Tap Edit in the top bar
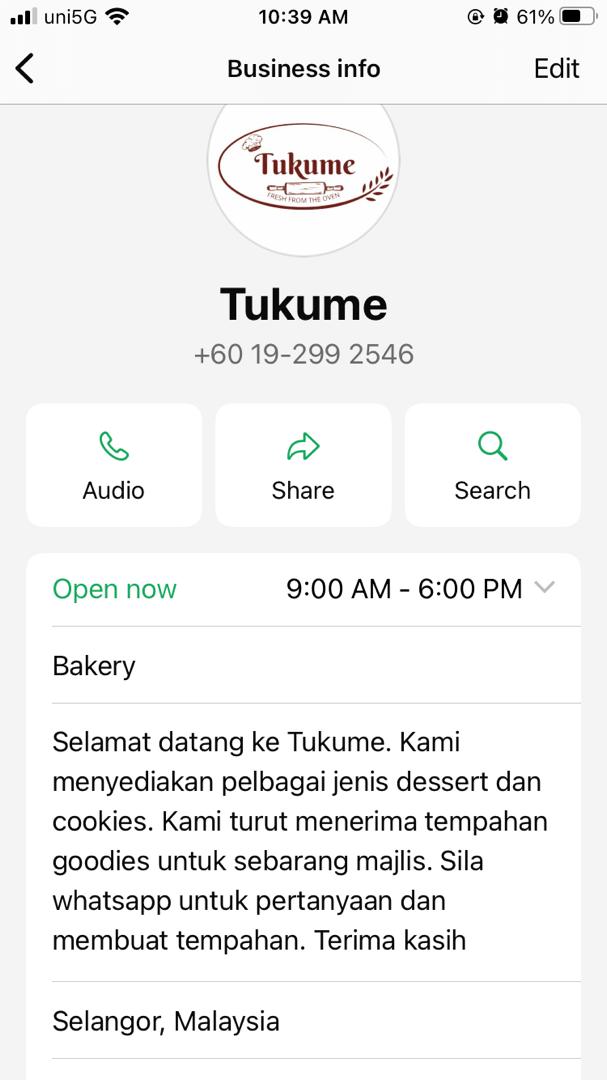607x1080 pixels. (x=556, y=68)
